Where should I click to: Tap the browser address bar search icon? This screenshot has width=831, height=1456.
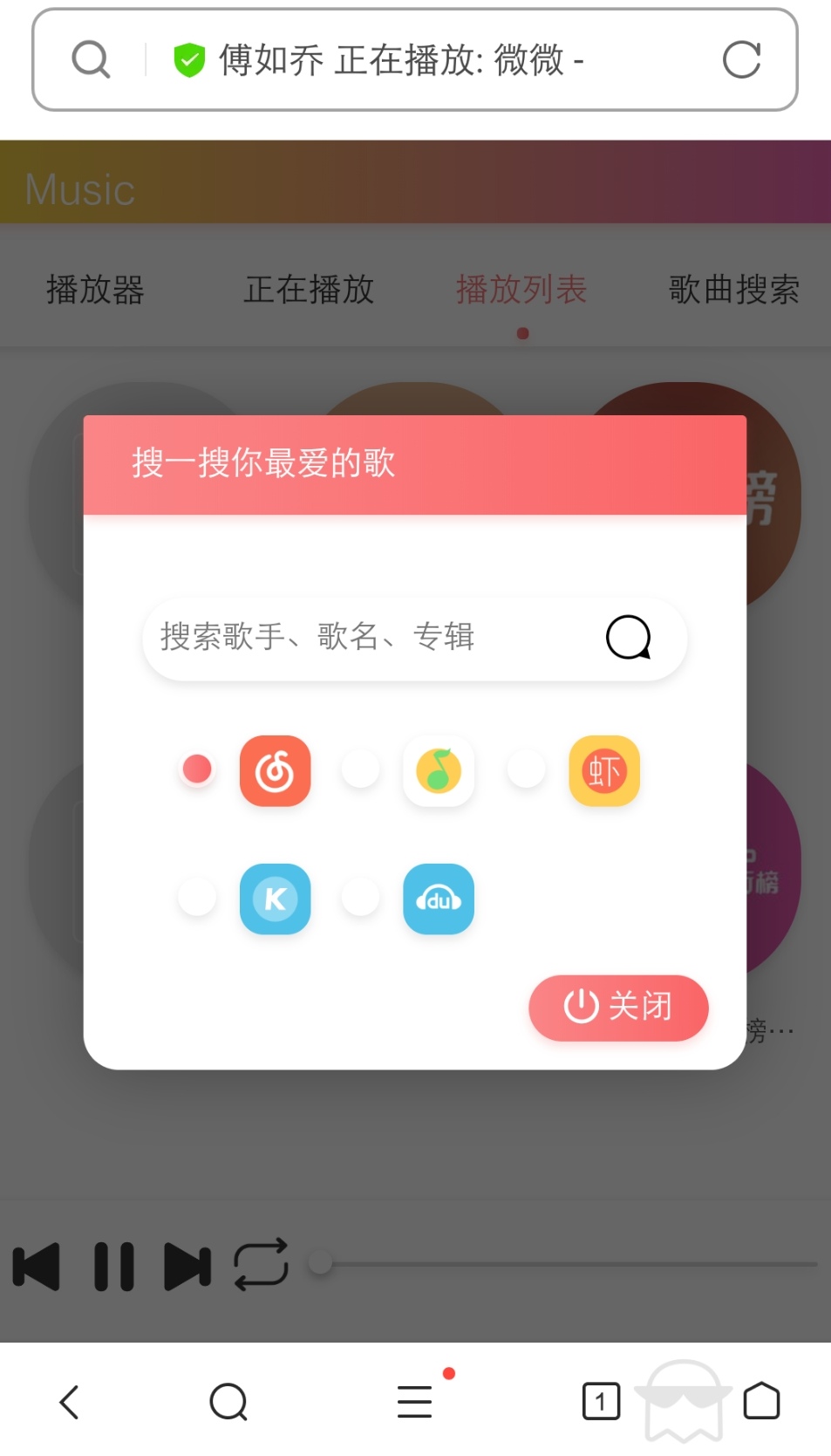pos(91,60)
